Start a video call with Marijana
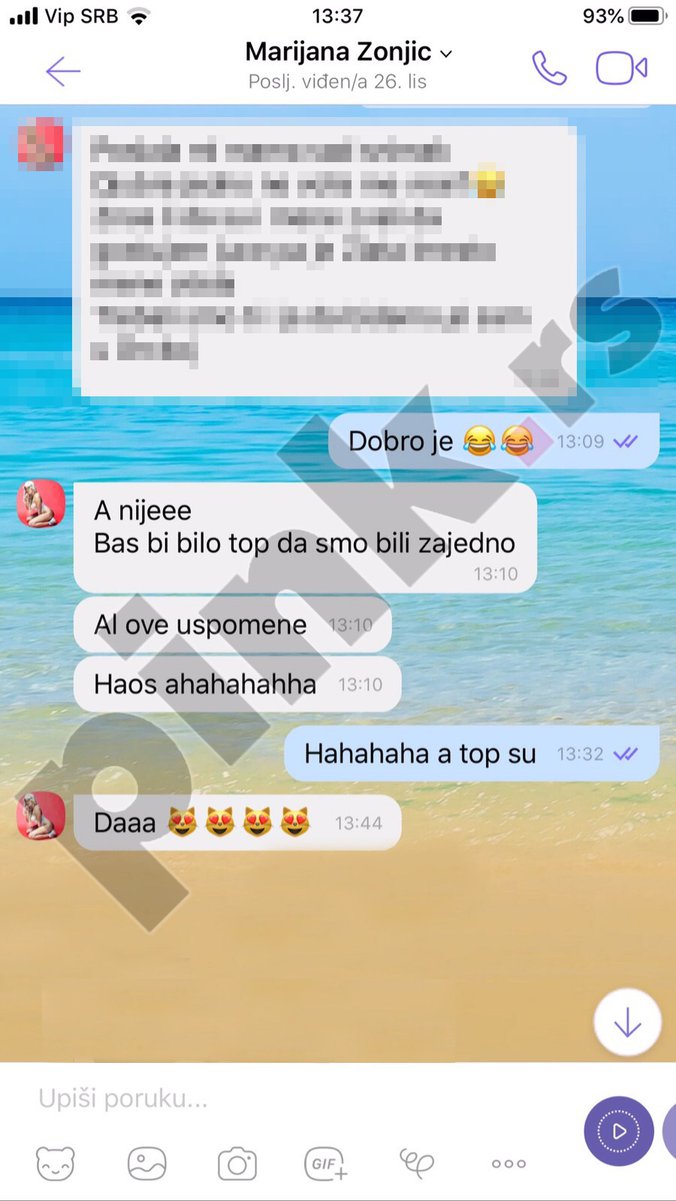This screenshot has width=676, height=1201. pos(622,68)
